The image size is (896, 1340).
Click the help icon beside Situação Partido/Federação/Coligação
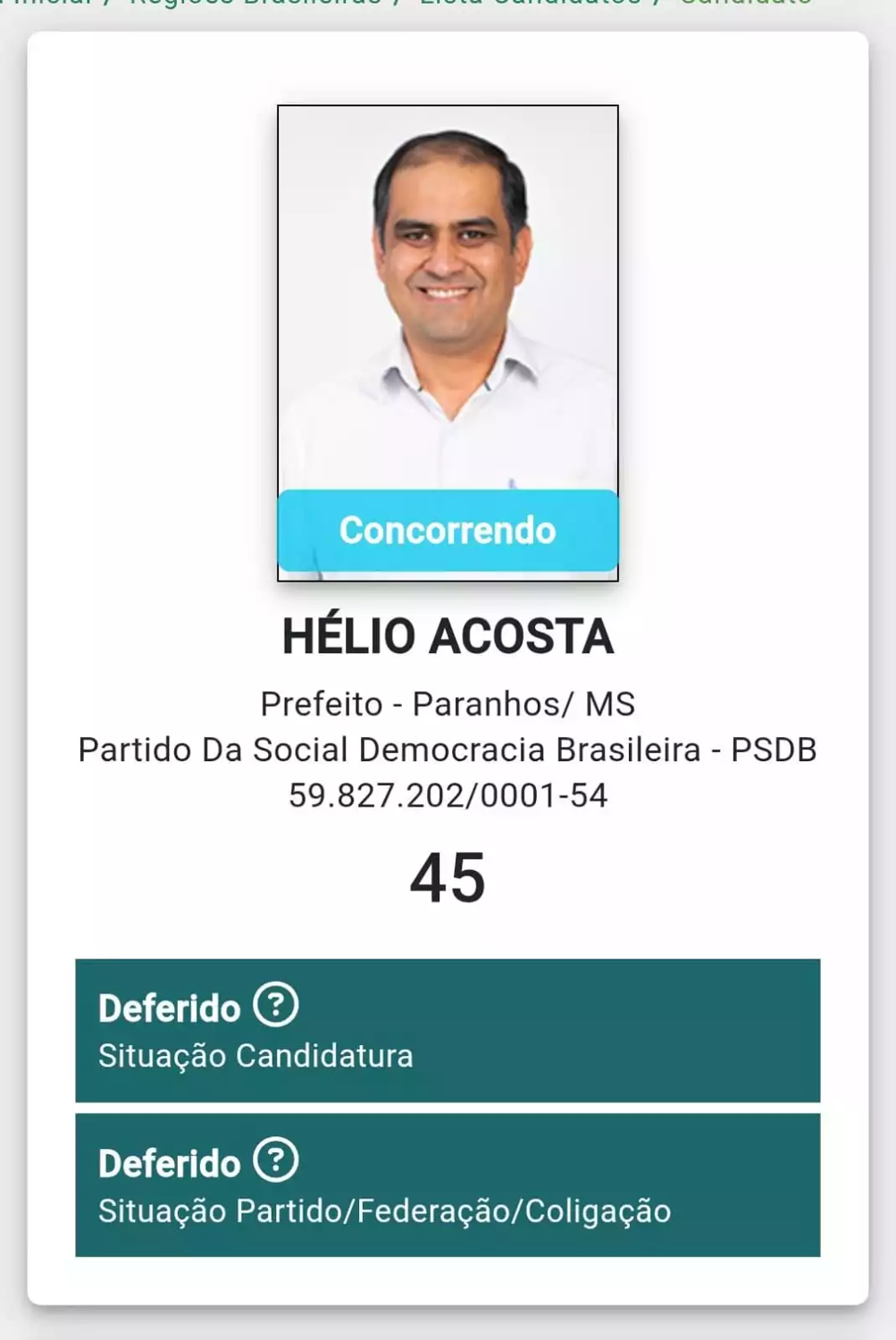(x=278, y=1163)
